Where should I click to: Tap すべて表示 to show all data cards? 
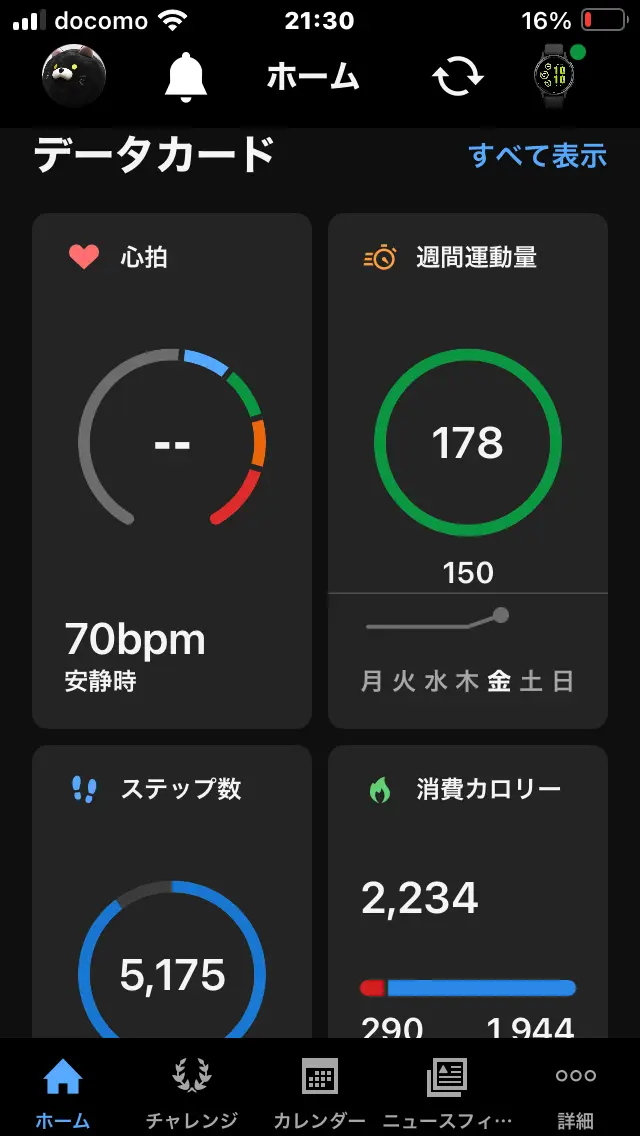pos(538,156)
